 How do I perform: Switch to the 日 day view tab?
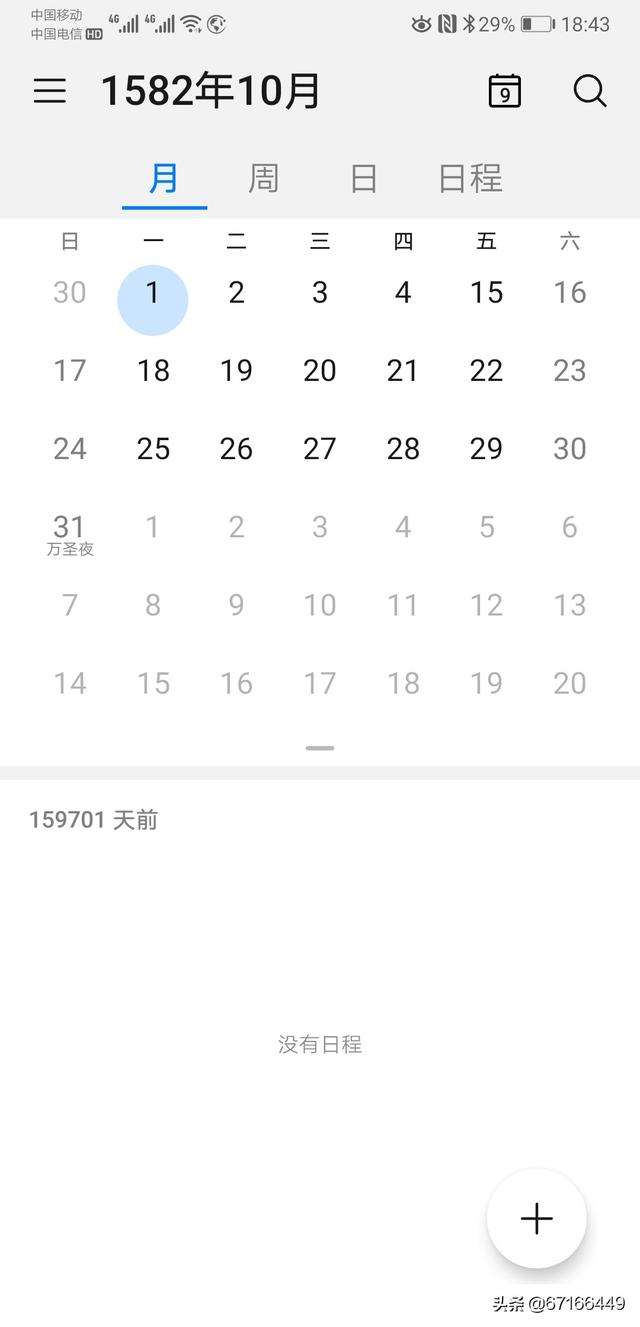[364, 179]
